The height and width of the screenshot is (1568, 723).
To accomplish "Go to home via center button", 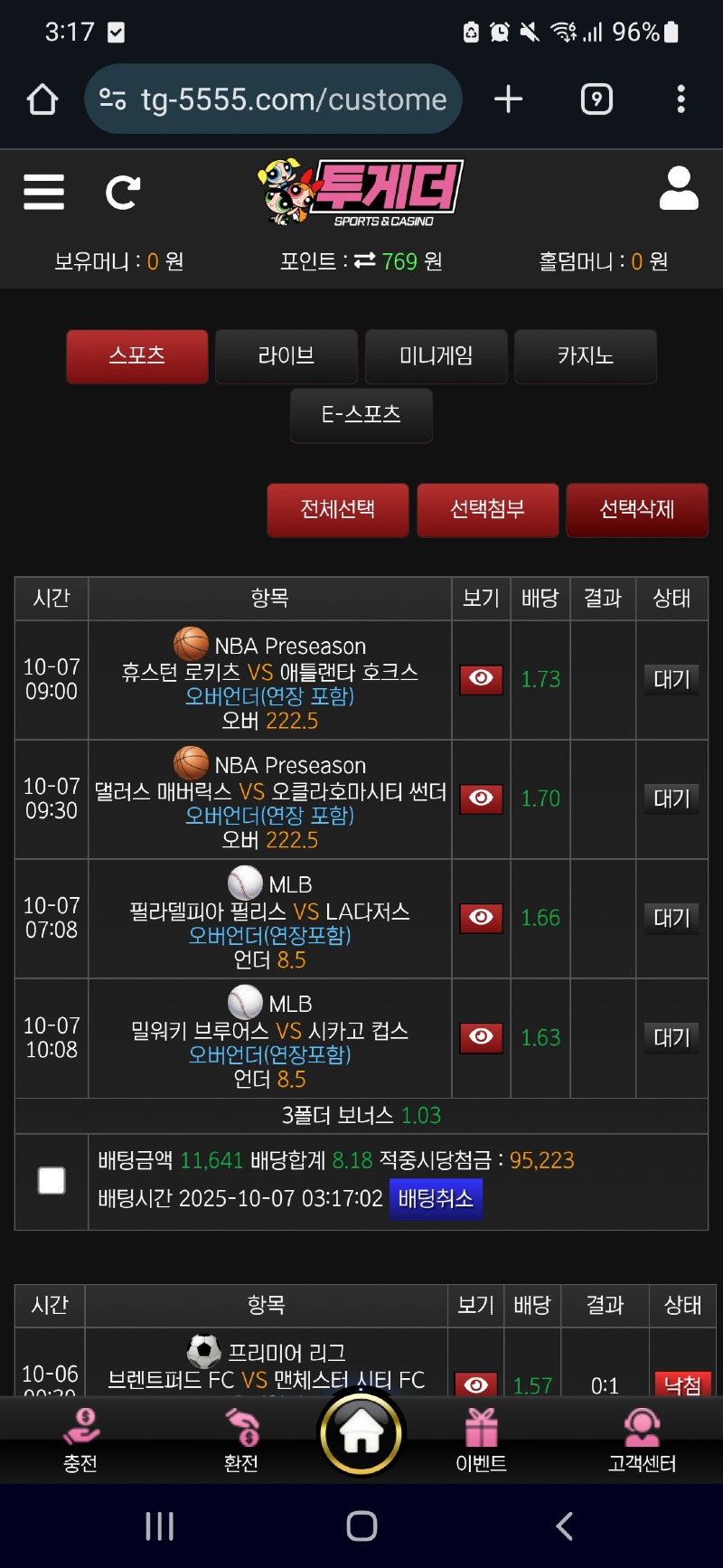I will (x=361, y=1432).
